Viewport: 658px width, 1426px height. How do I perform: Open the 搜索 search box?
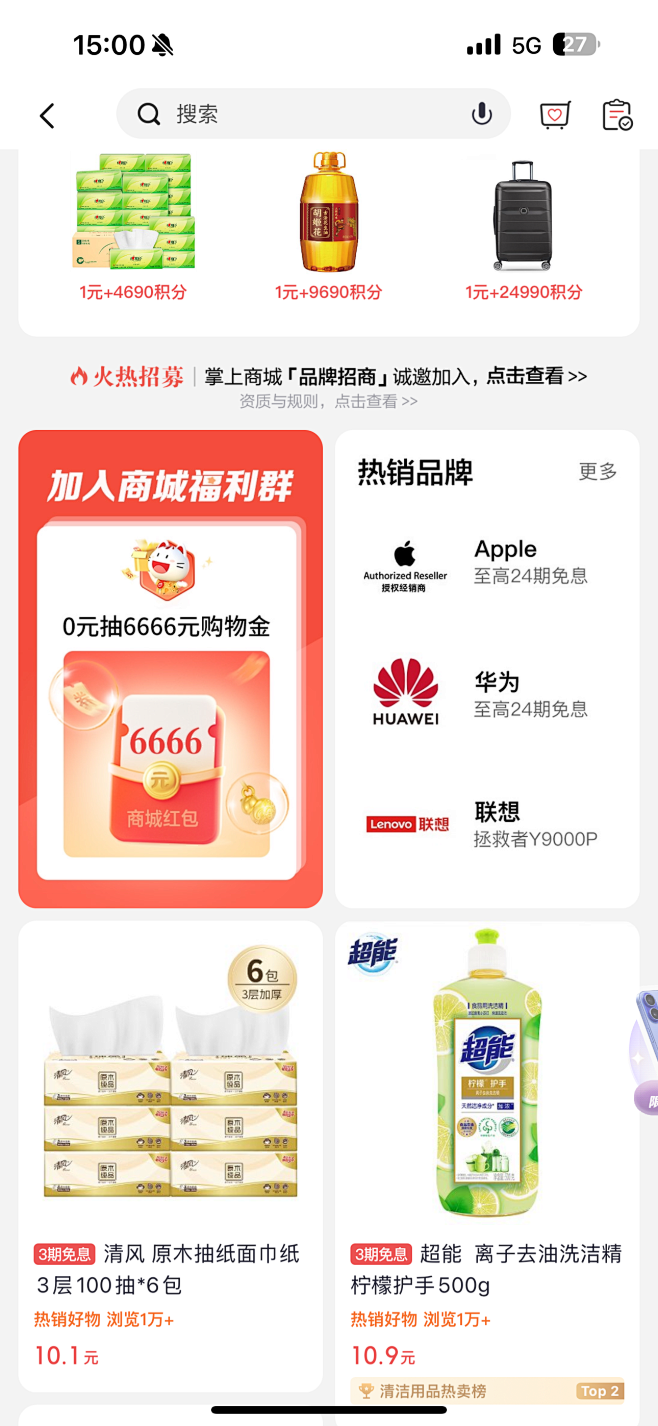pyautogui.click(x=300, y=114)
